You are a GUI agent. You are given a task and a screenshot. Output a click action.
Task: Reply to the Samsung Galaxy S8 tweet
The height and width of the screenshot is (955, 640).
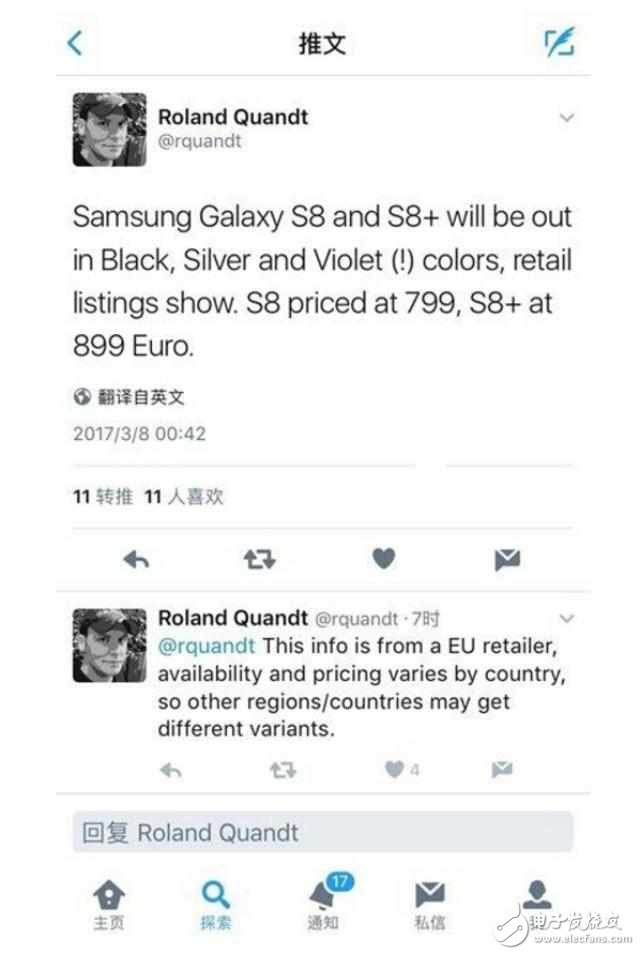[x=136, y=560]
